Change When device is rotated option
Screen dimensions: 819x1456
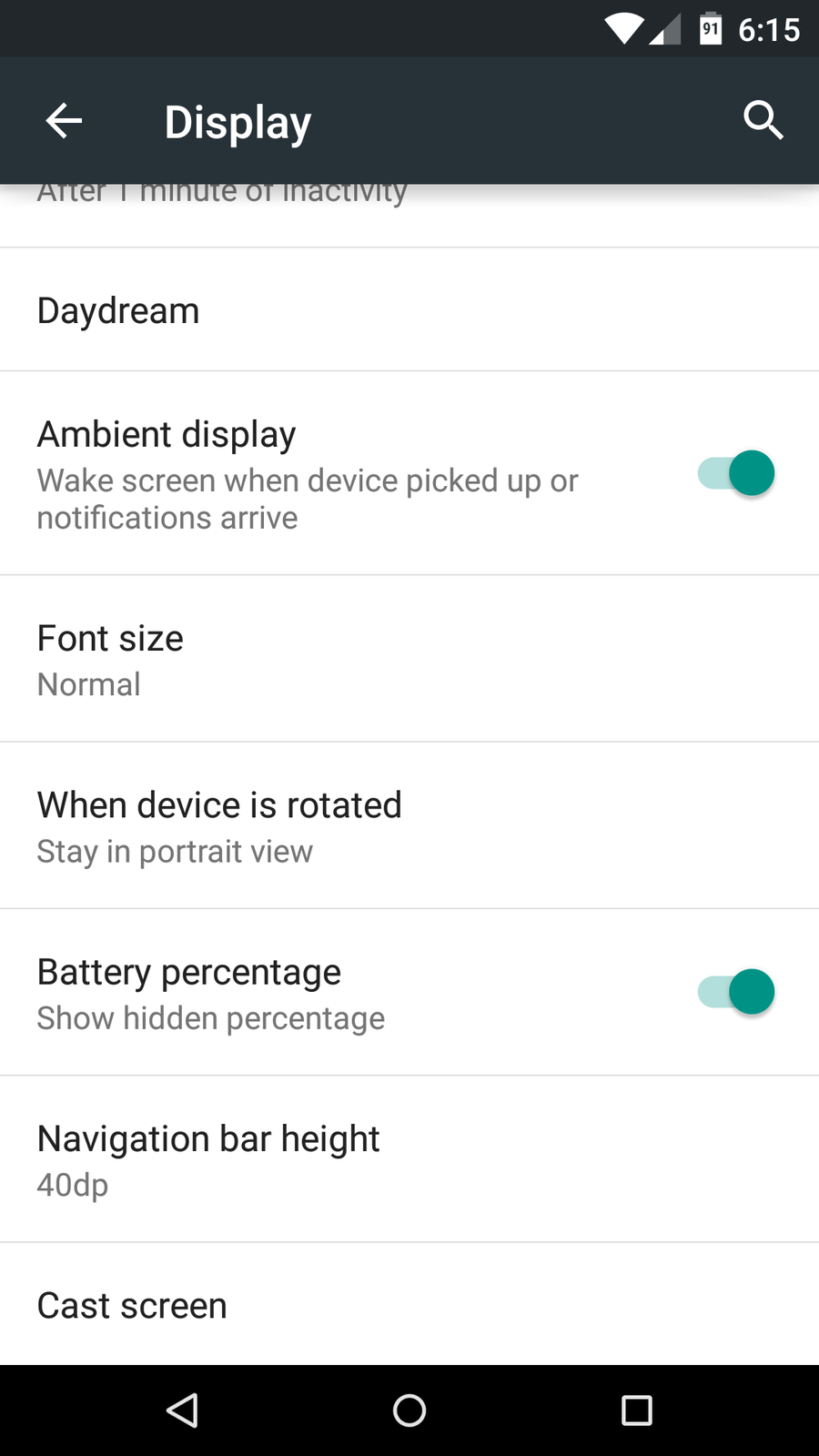pos(409,826)
